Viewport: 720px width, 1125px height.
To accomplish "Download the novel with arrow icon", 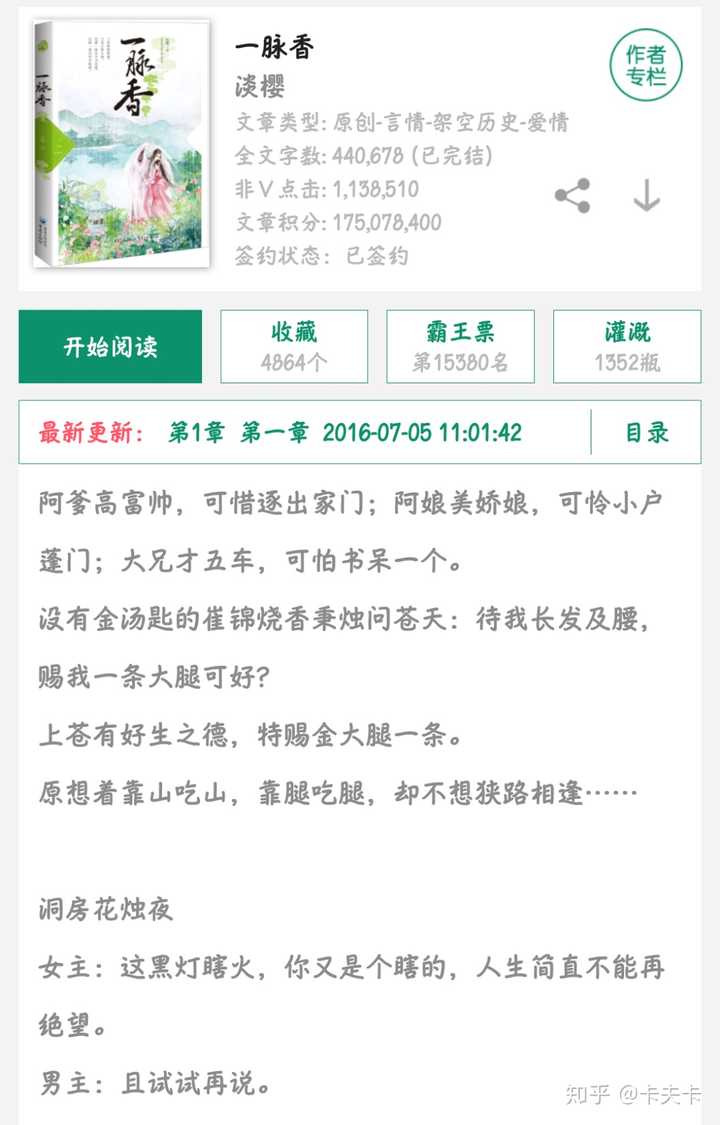I will [x=647, y=196].
